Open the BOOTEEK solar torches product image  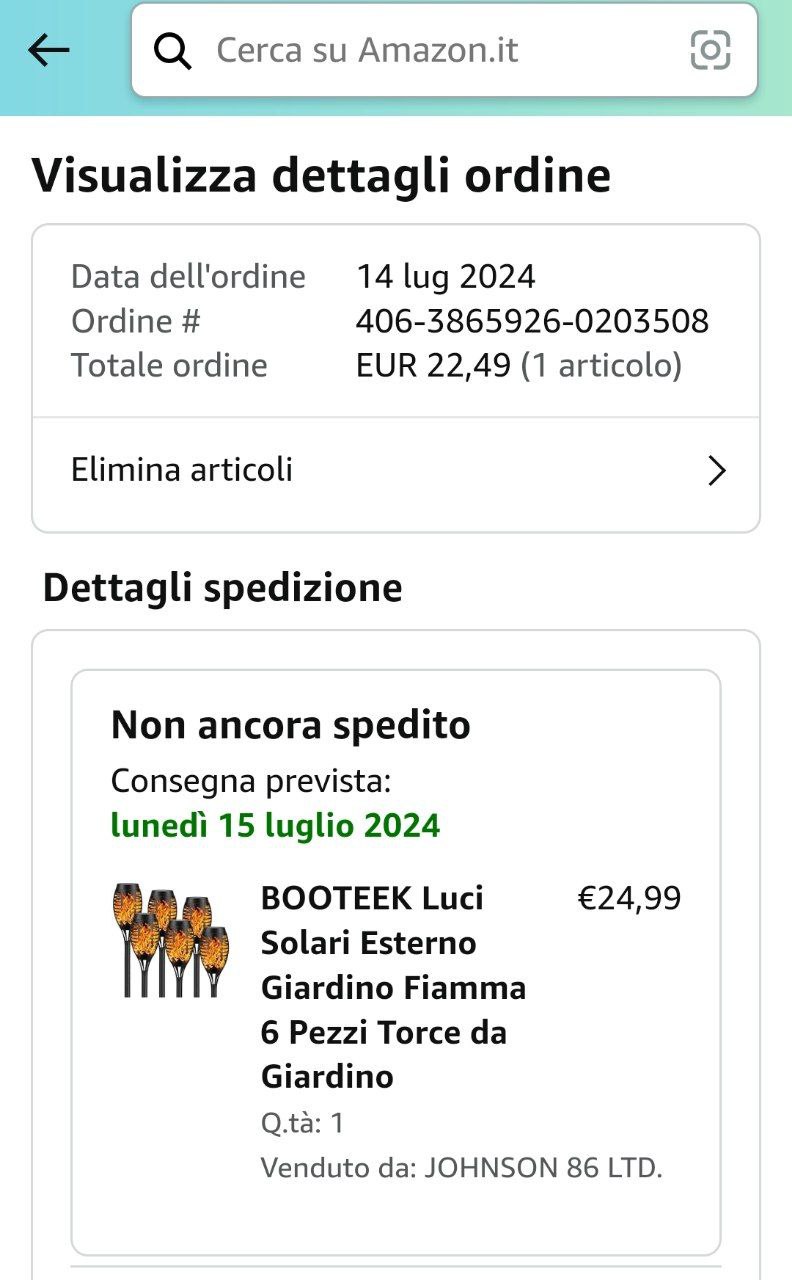tap(170, 940)
